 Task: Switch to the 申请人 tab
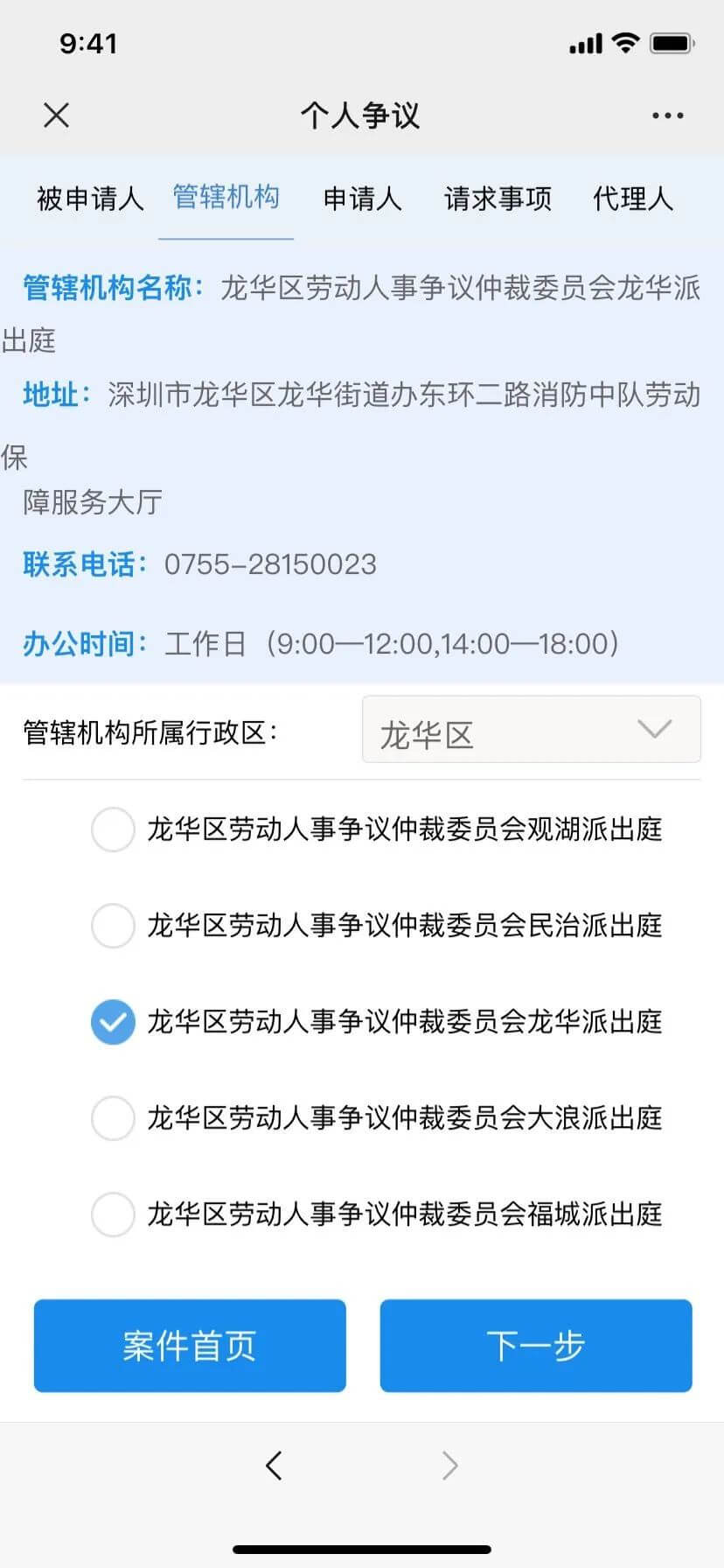362,199
